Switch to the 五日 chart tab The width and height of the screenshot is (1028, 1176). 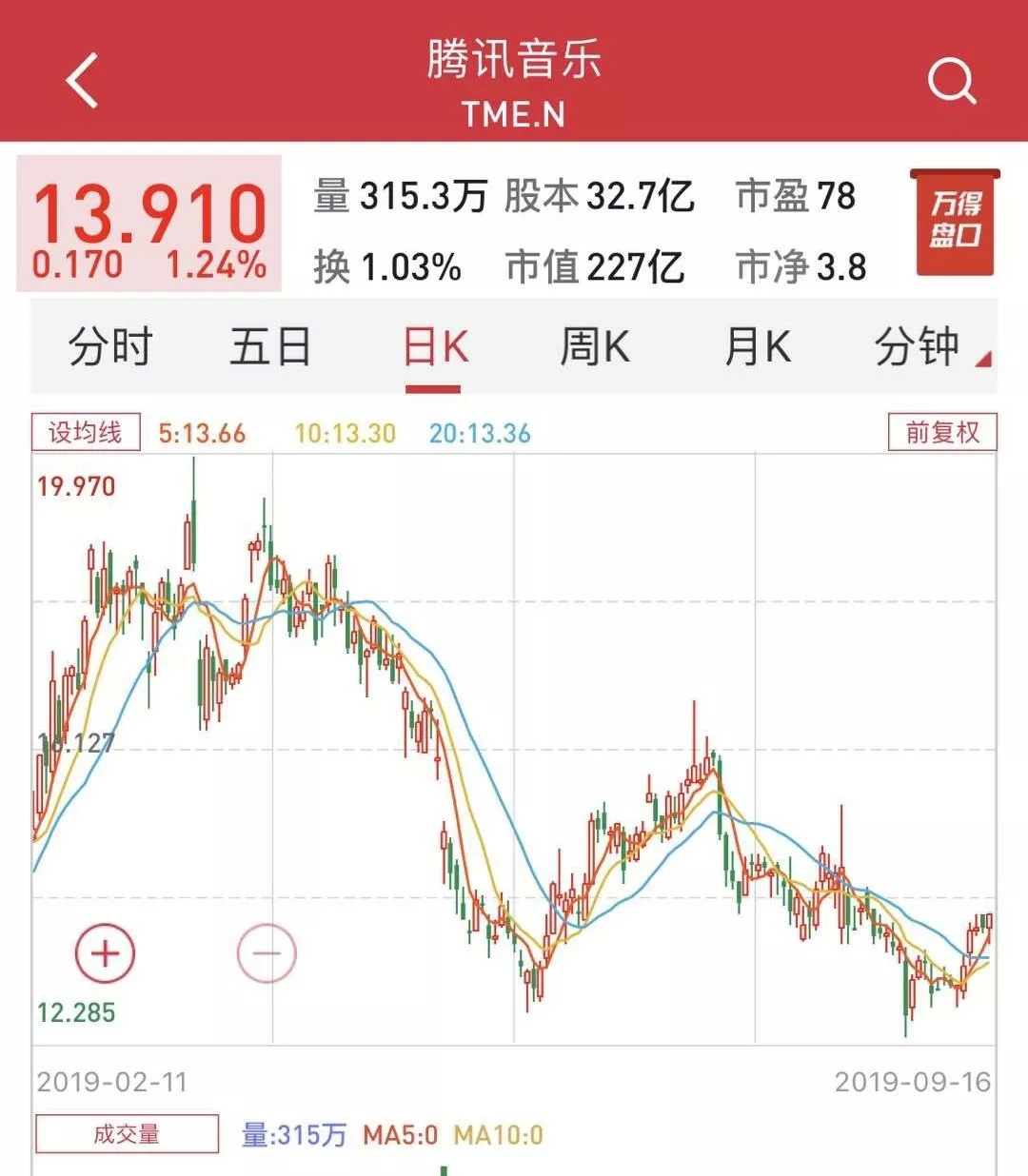[271, 346]
